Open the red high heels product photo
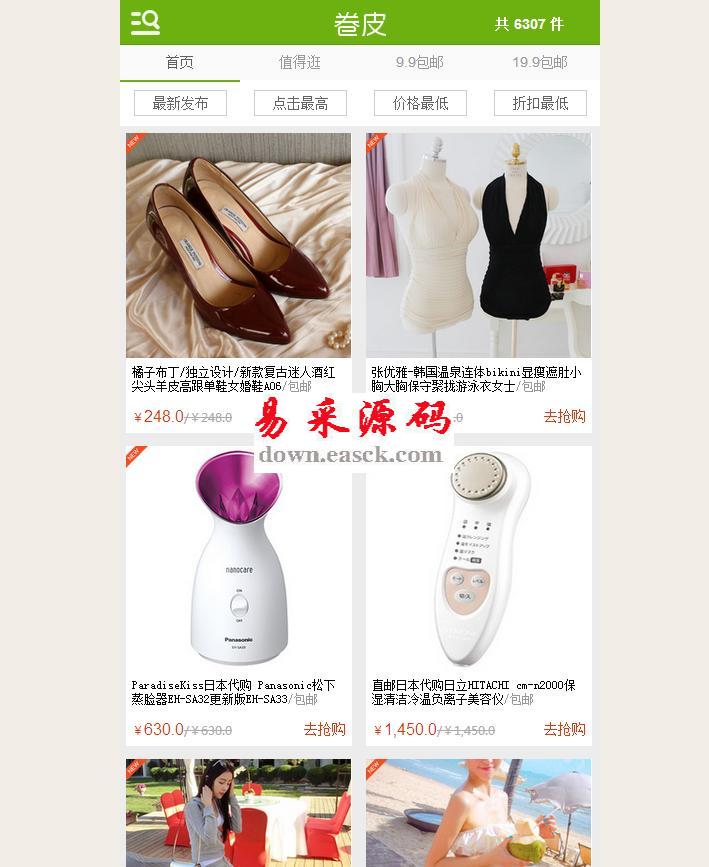 (238, 245)
